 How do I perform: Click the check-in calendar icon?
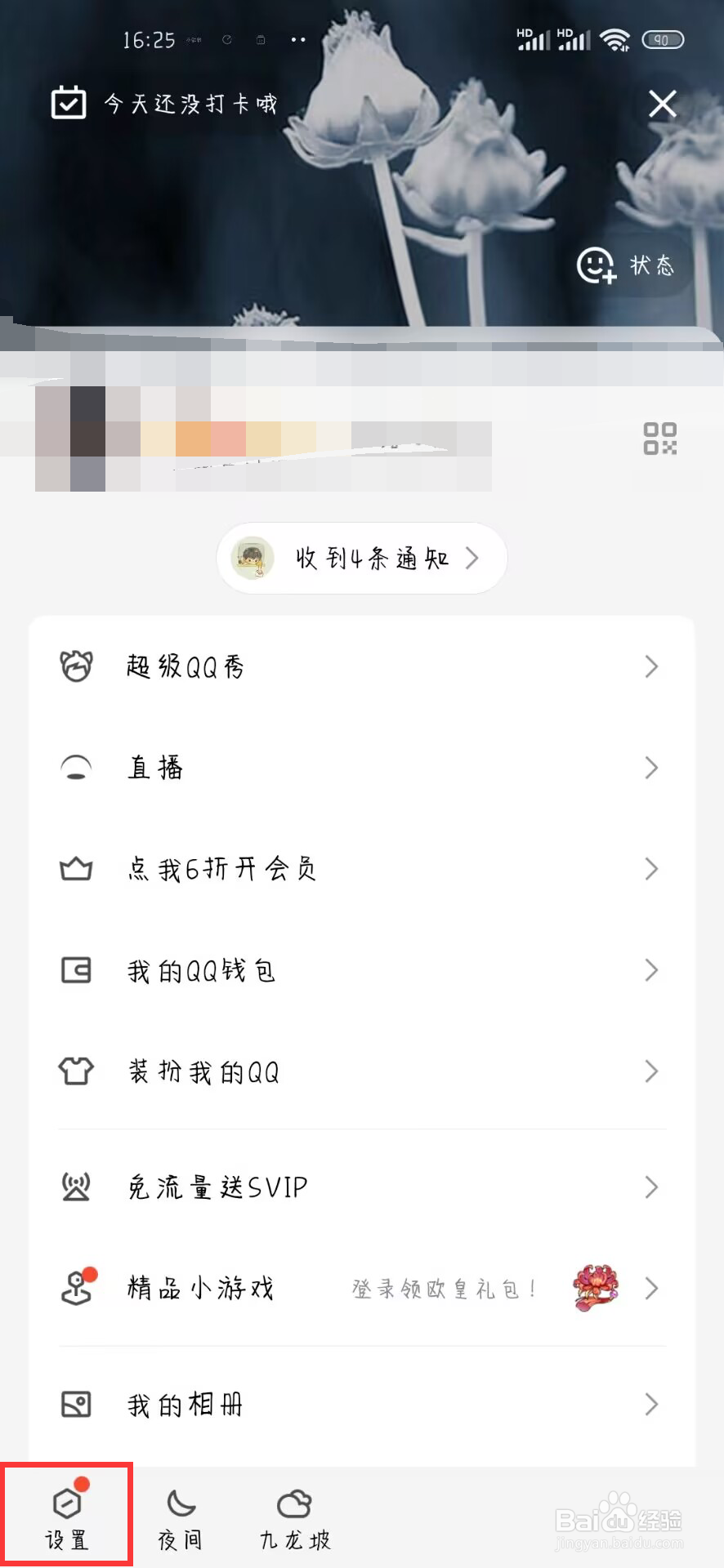(x=69, y=102)
